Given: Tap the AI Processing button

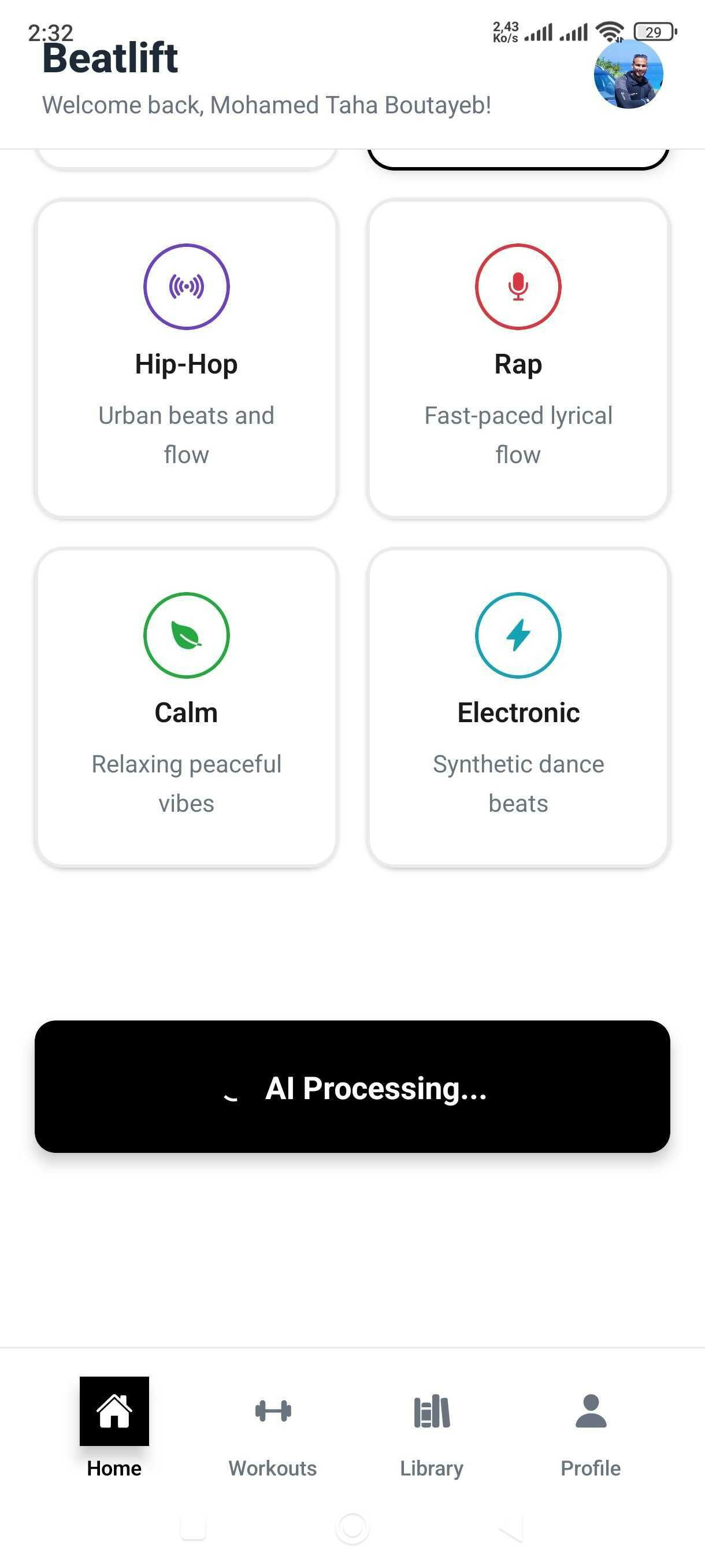Looking at the screenshot, I should tap(352, 1086).
